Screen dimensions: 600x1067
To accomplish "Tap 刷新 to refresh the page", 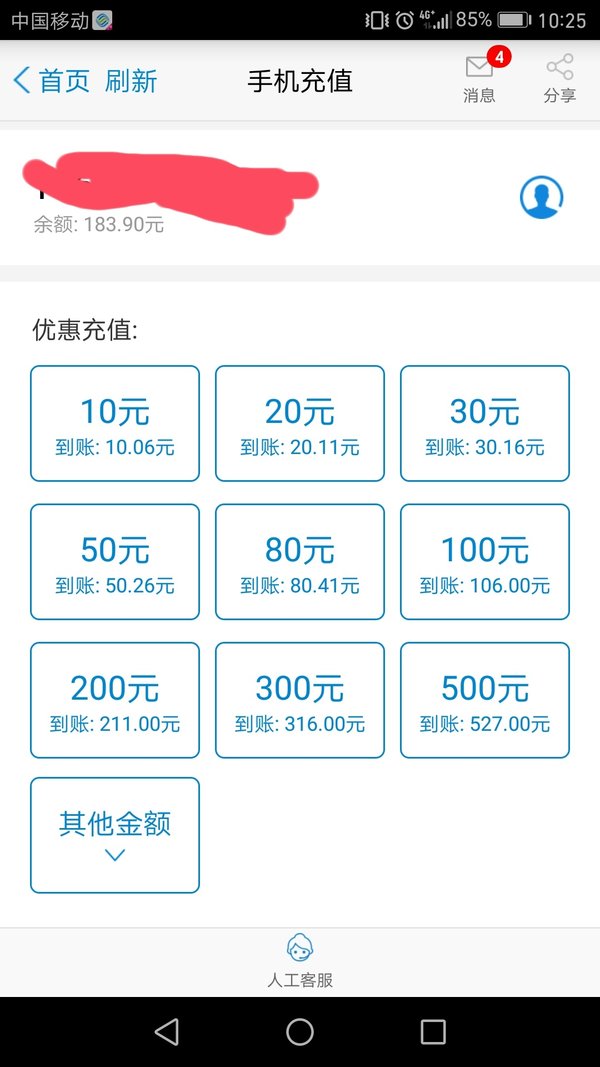I will (131, 81).
